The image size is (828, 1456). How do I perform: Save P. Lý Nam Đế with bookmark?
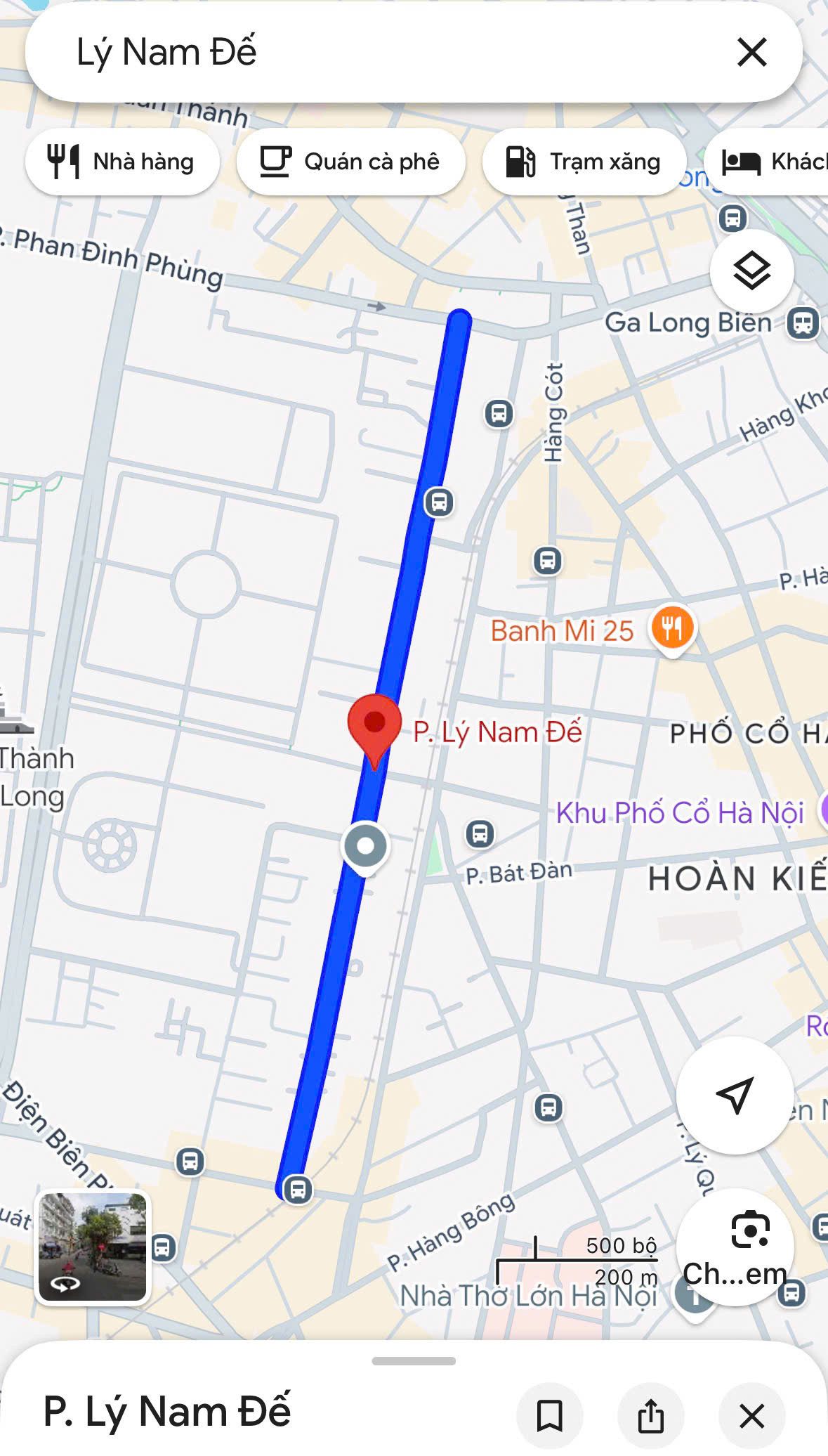[549, 1416]
